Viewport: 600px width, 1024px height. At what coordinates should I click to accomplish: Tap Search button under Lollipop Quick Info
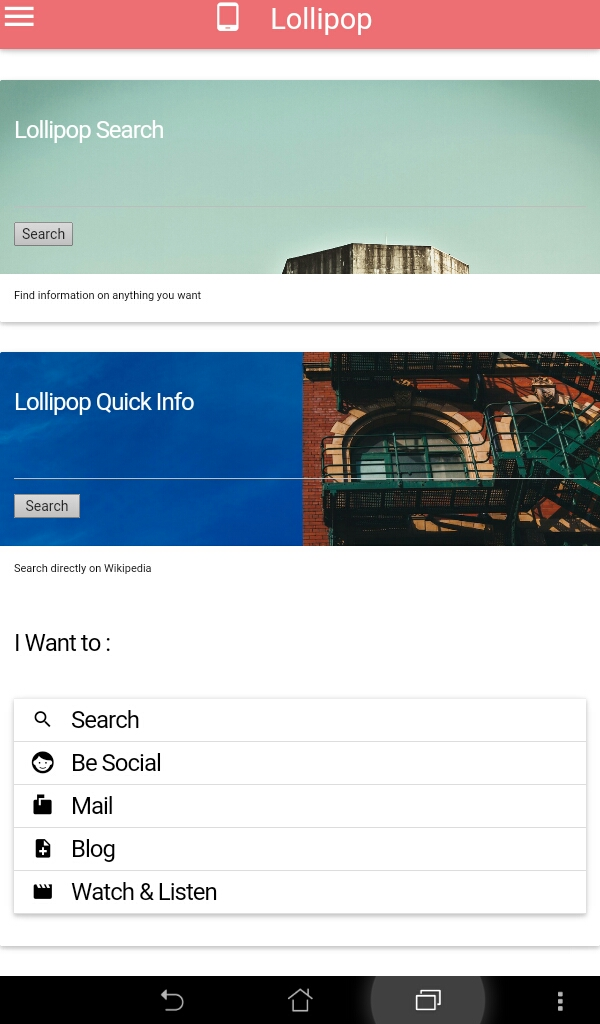[46, 506]
